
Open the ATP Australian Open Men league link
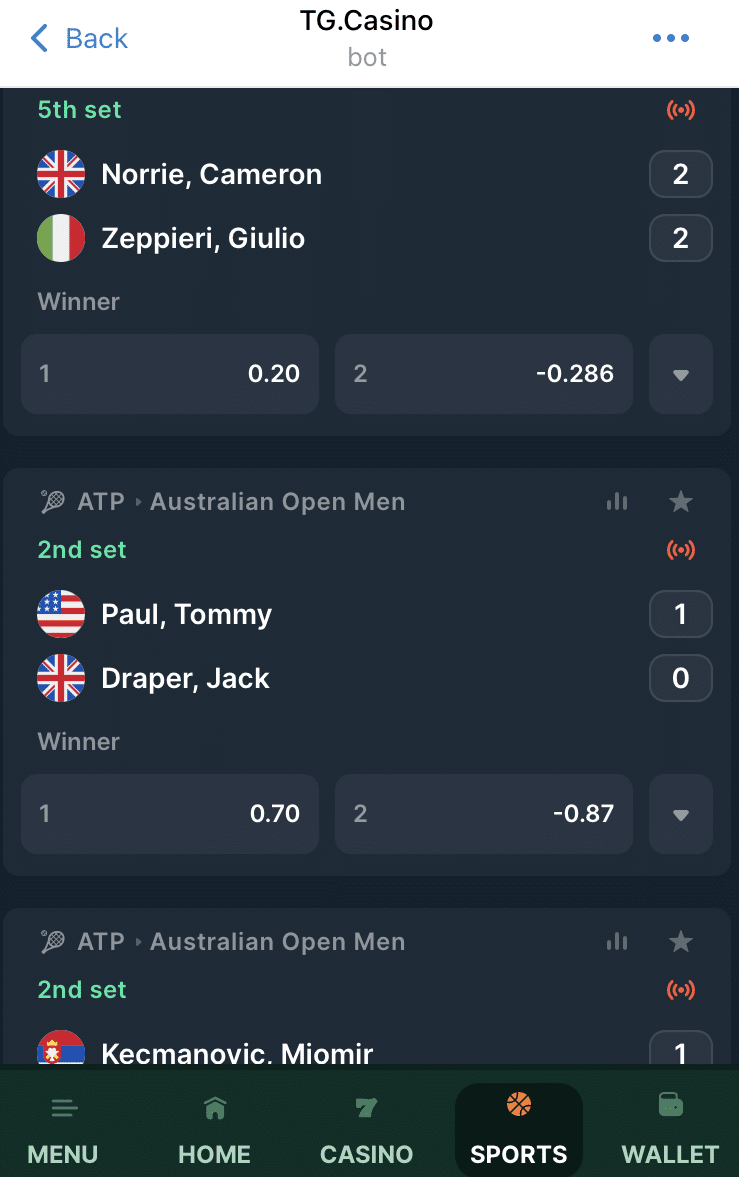point(240,501)
